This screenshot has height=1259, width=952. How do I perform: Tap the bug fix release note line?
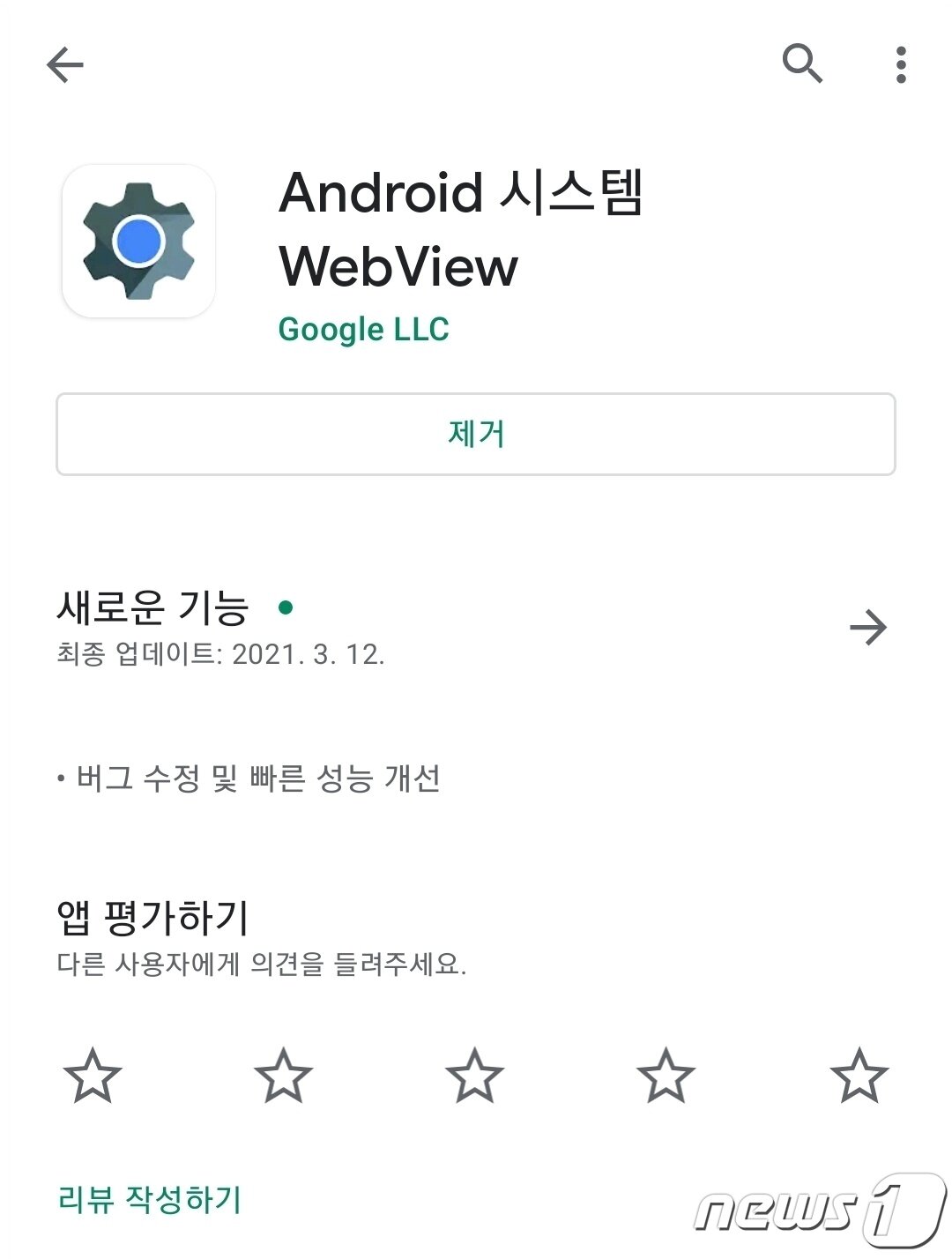coord(251,779)
